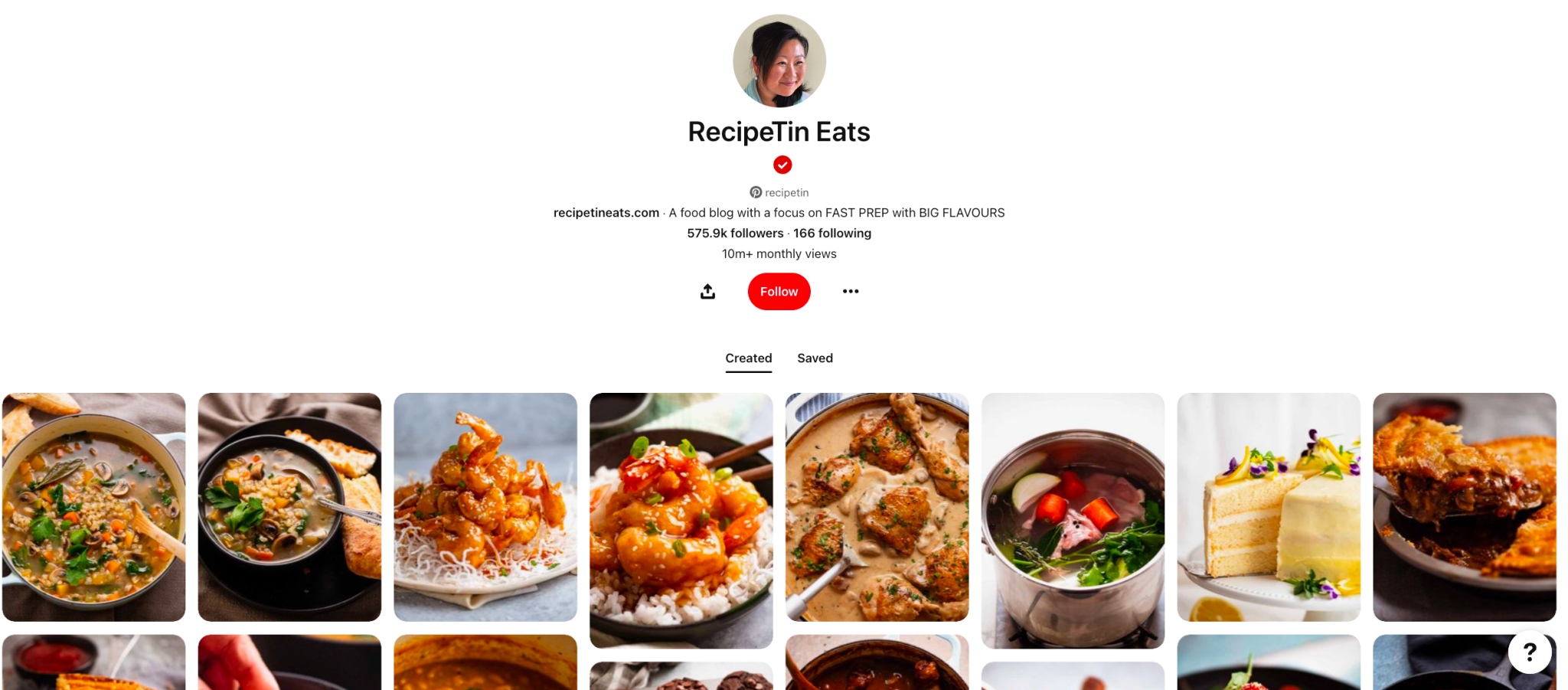Open the three-dot profile options menu
Viewport: 1568px width, 690px height.
coord(851,292)
